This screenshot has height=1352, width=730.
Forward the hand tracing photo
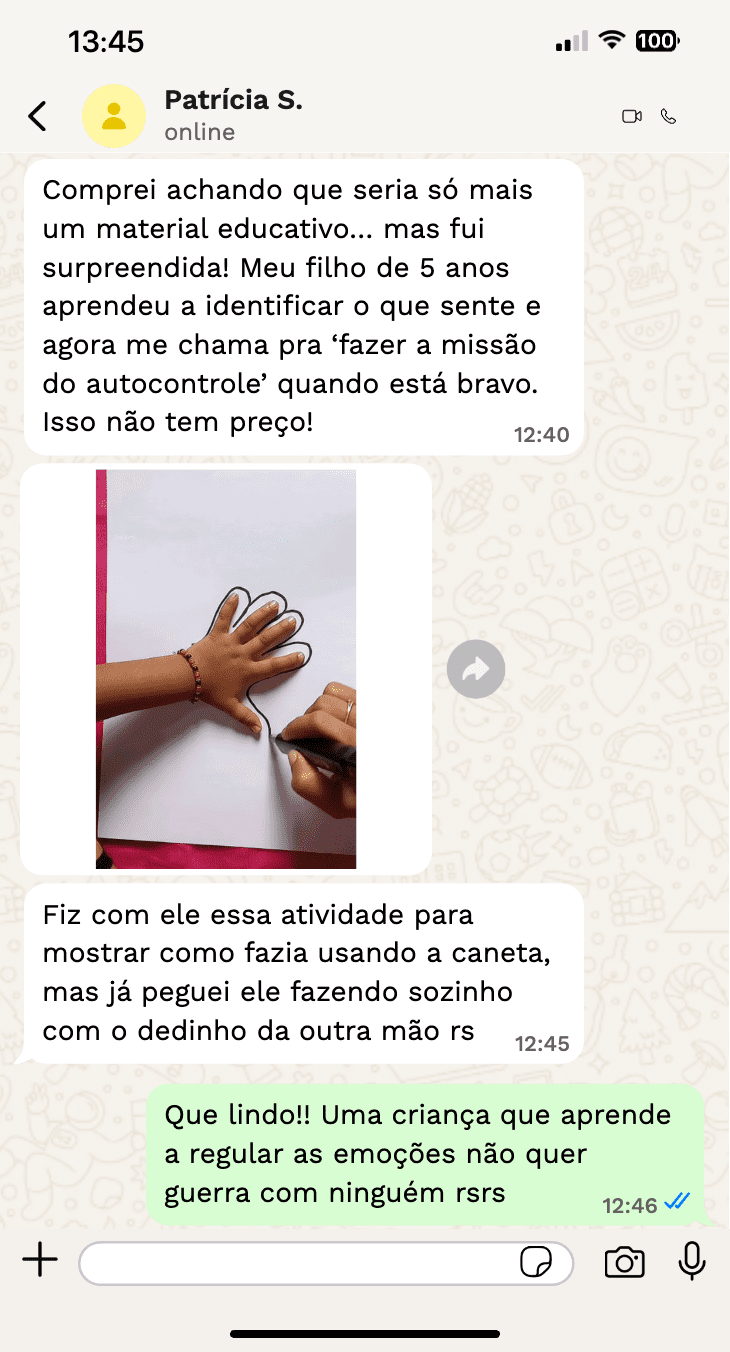point(476,668)
